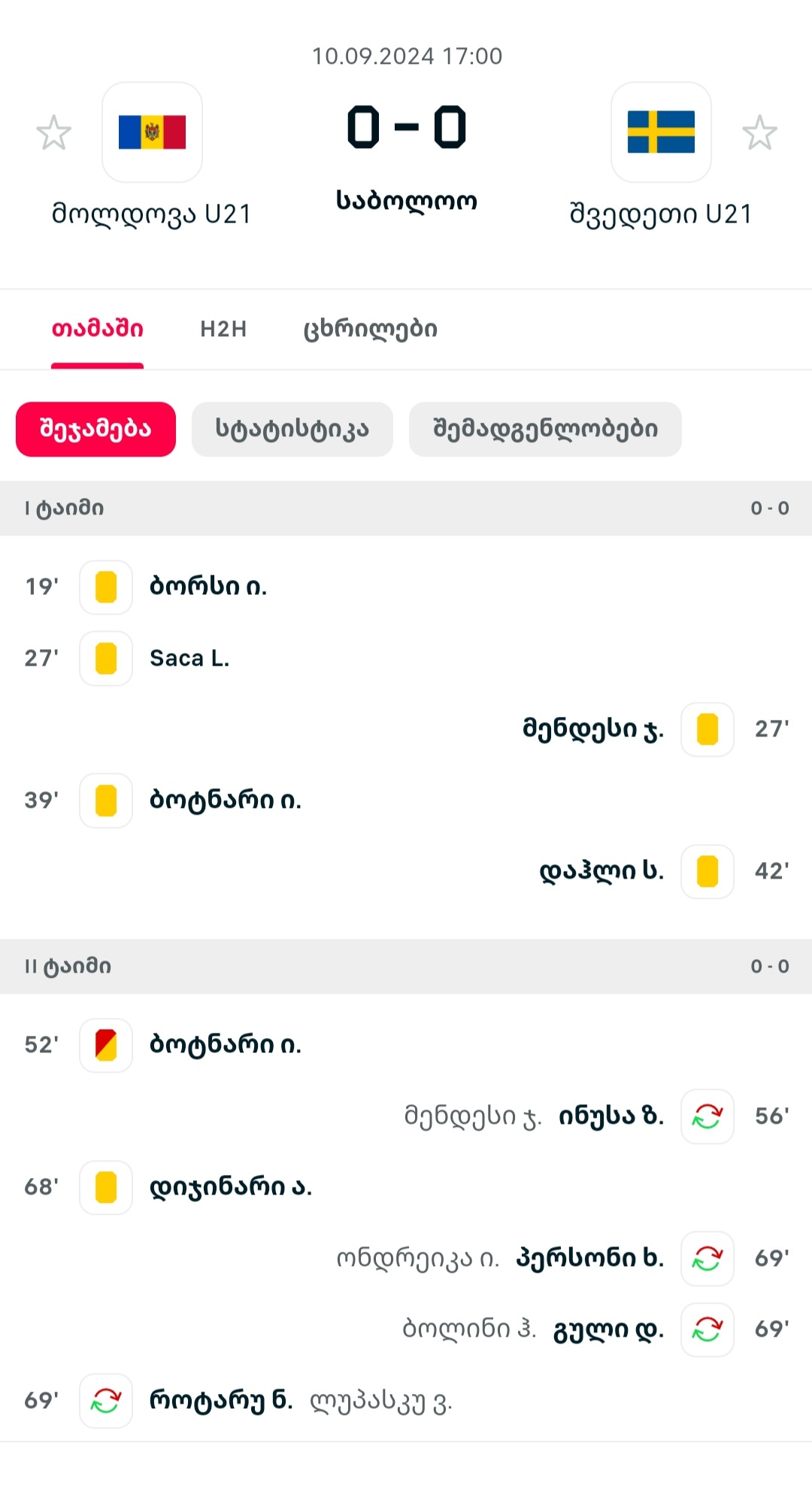Click the 27' yellow card event for მენდესი ჯ.
Screen dimensions: 812x1497
coord(707,730)
